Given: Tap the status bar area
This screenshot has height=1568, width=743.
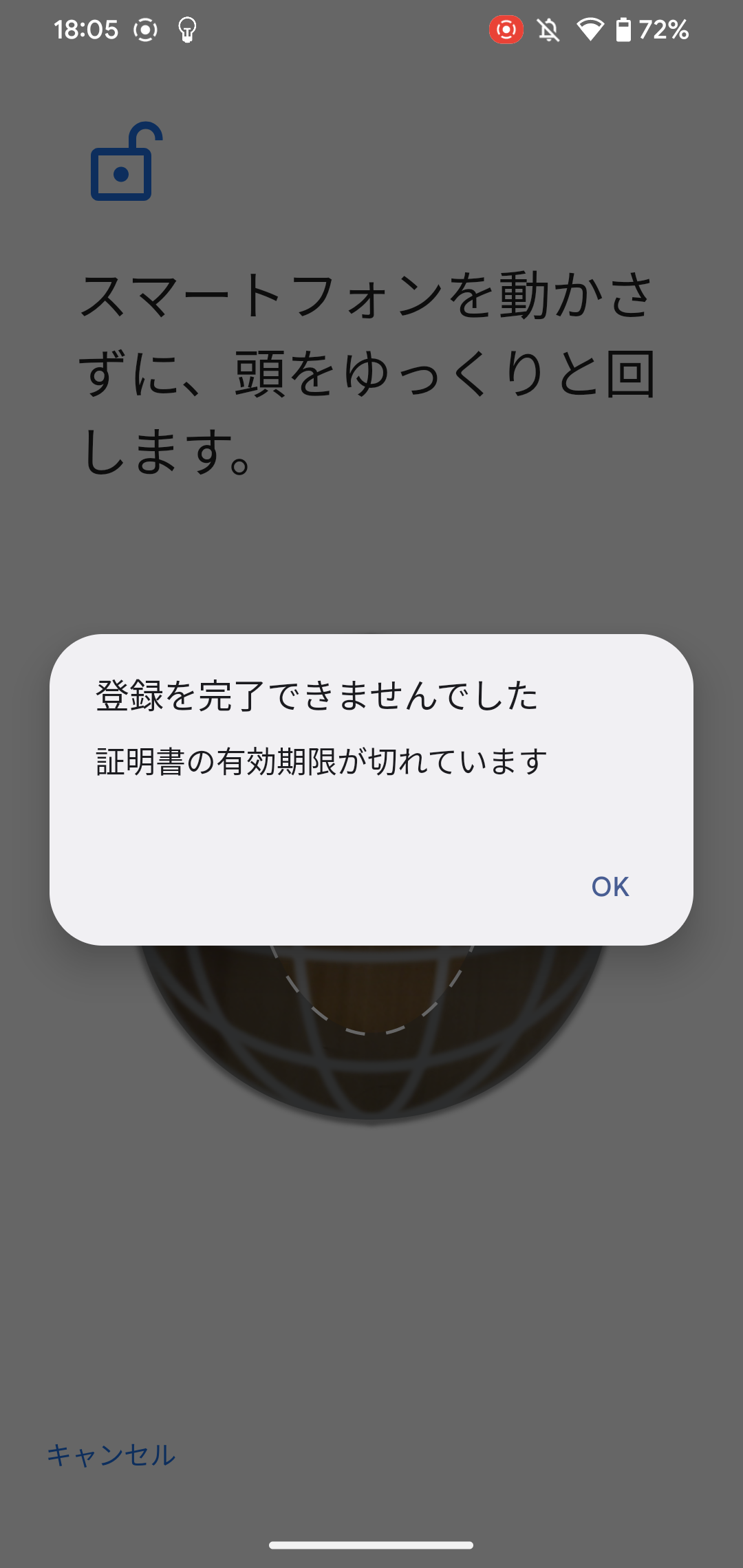Looking at the screenshot, I should [371, 29].
